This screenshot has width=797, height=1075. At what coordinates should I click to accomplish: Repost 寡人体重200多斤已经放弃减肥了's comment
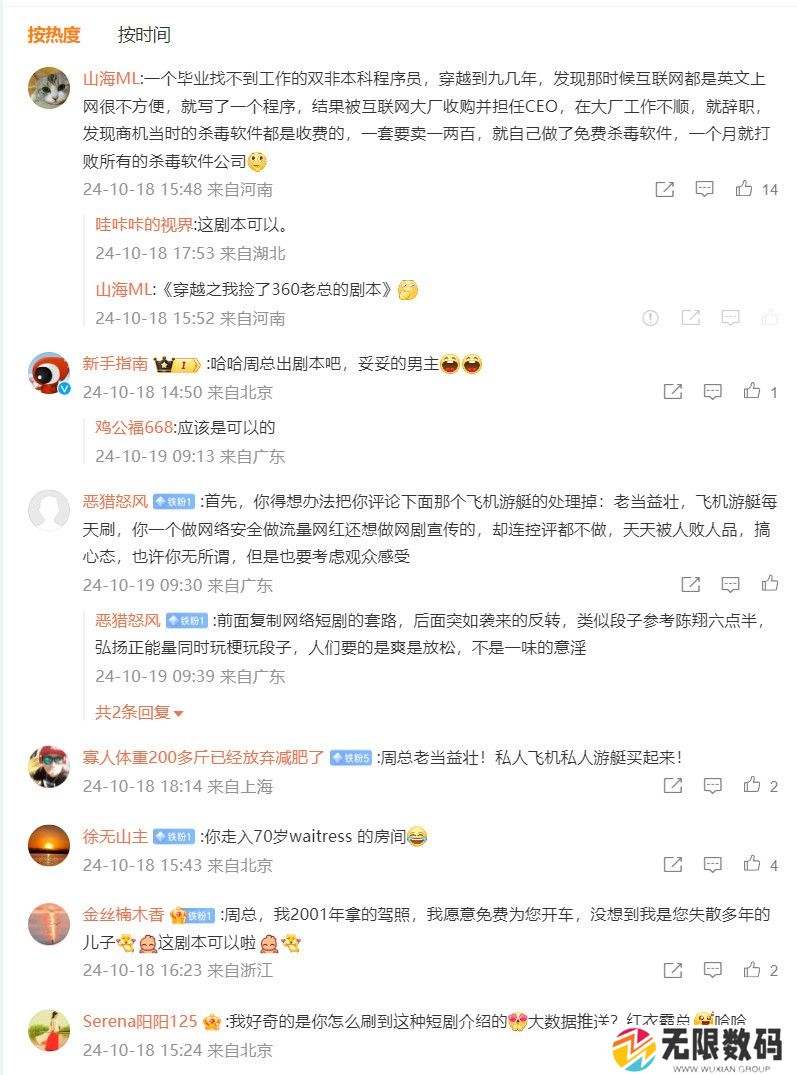click(673, 786)
